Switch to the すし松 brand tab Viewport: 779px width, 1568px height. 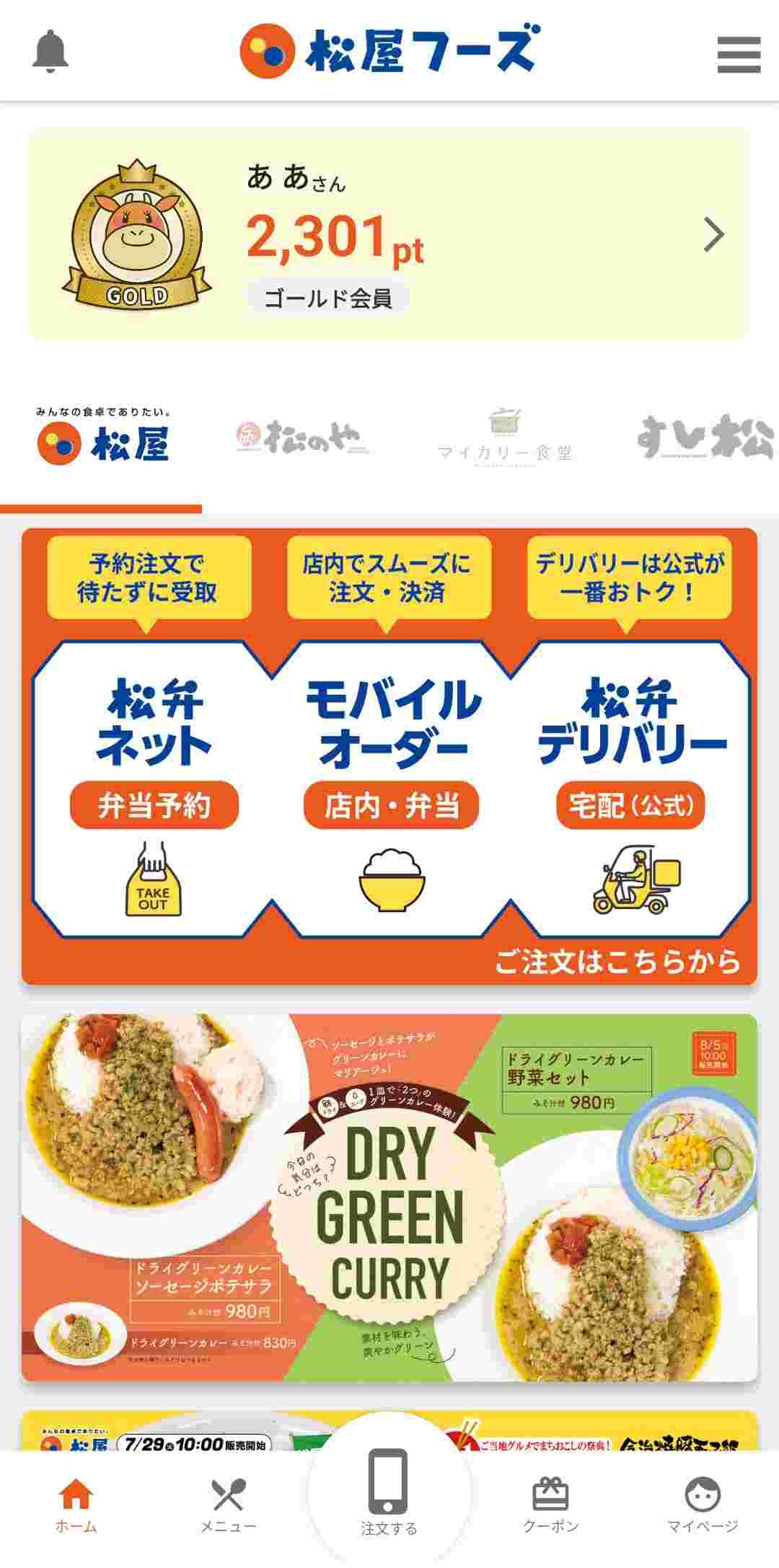pyautogui.click(x=703, y=438)
